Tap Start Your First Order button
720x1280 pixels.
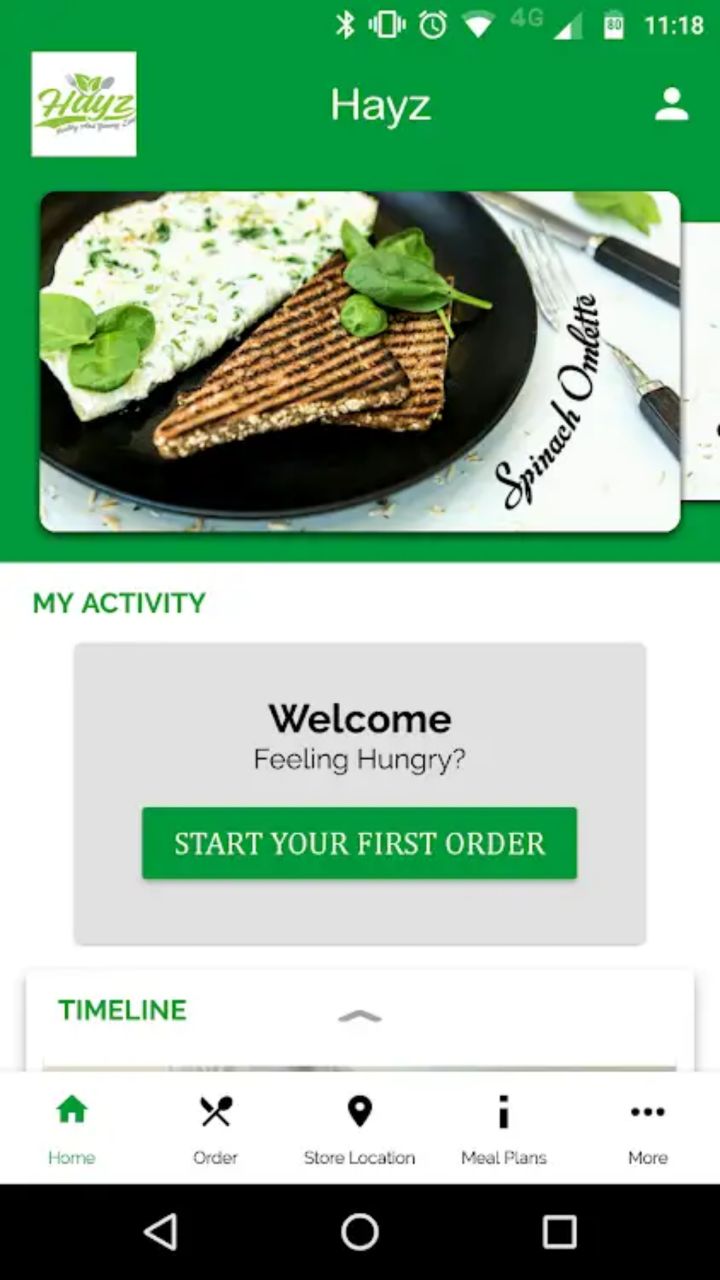359,843
